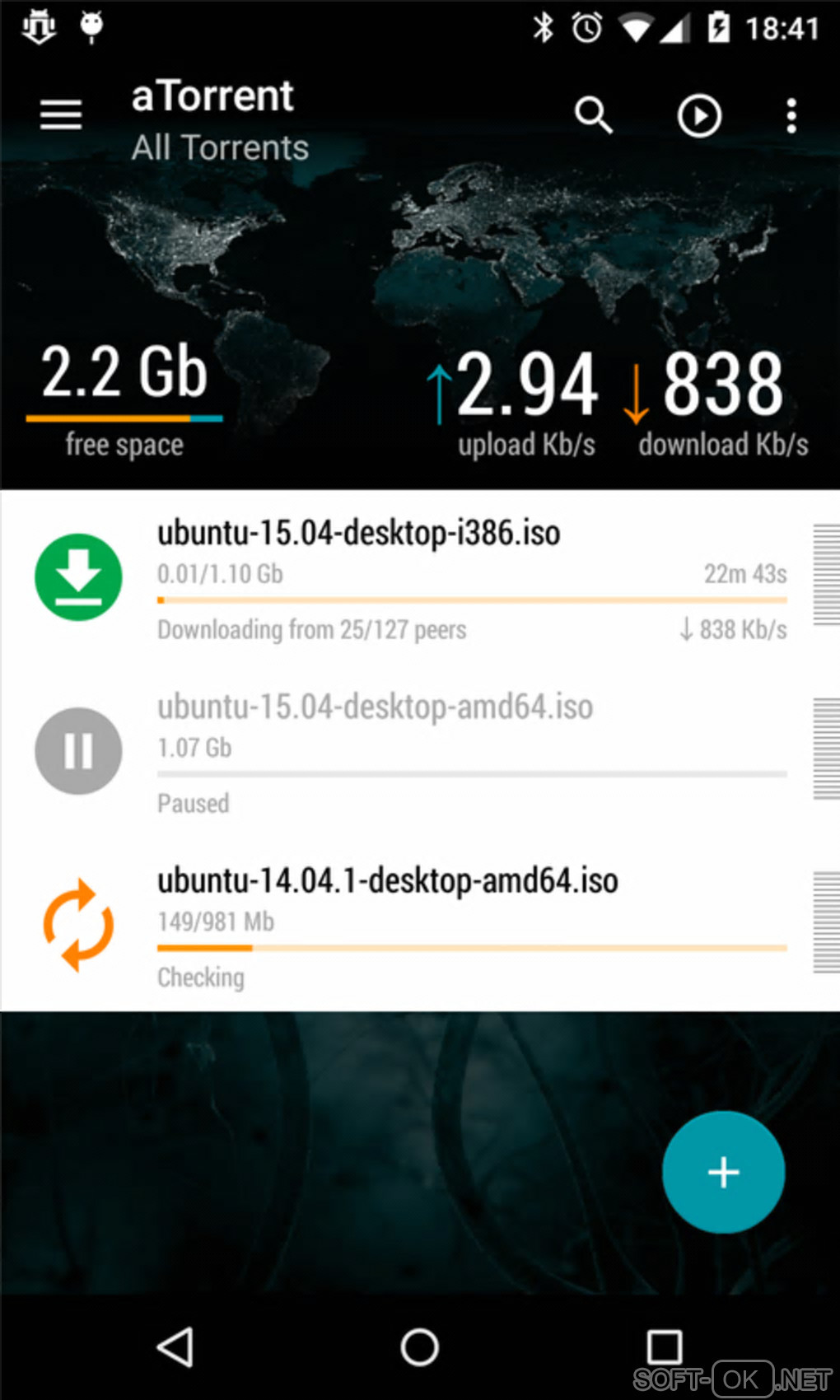Go back using system navigation
This screenshot has height=1400, width=840.
click(x=175, y=1347)
